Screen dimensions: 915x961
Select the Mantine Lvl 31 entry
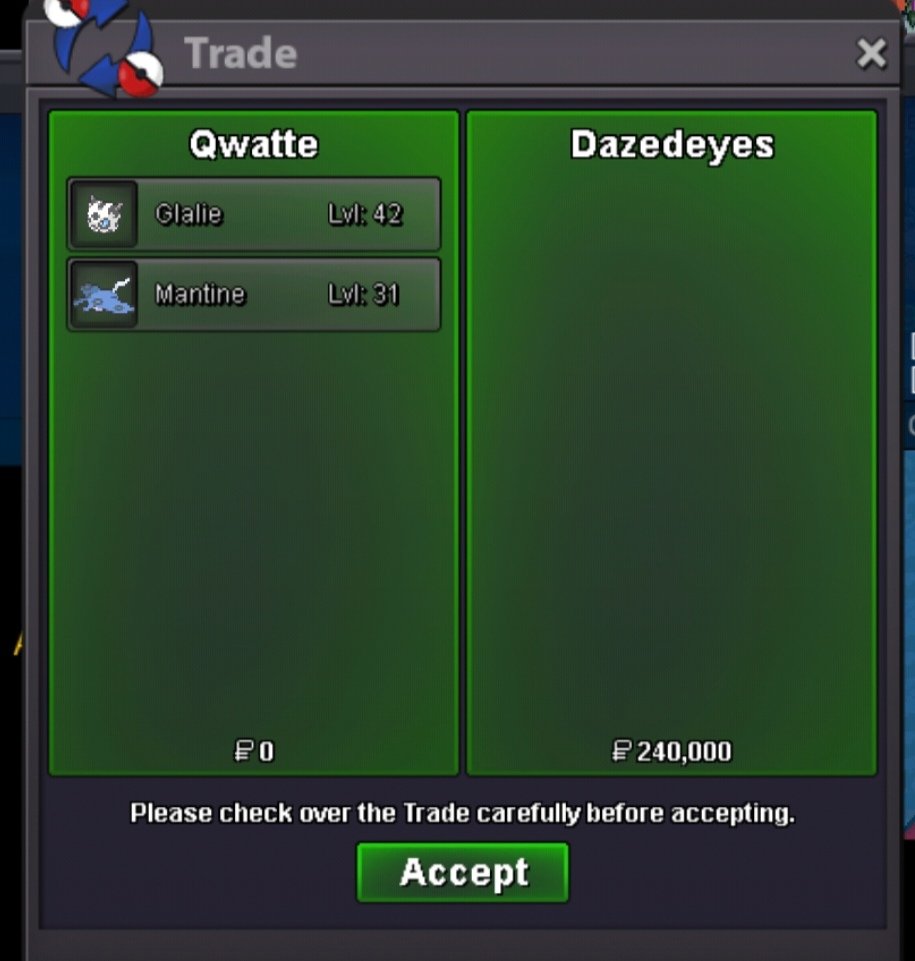point(254,295)
